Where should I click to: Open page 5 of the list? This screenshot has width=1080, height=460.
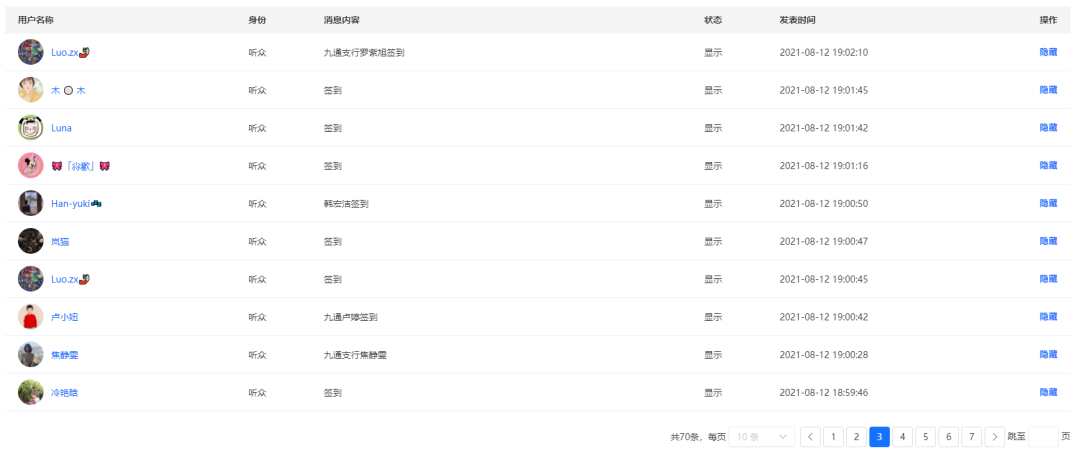point(925,437)
